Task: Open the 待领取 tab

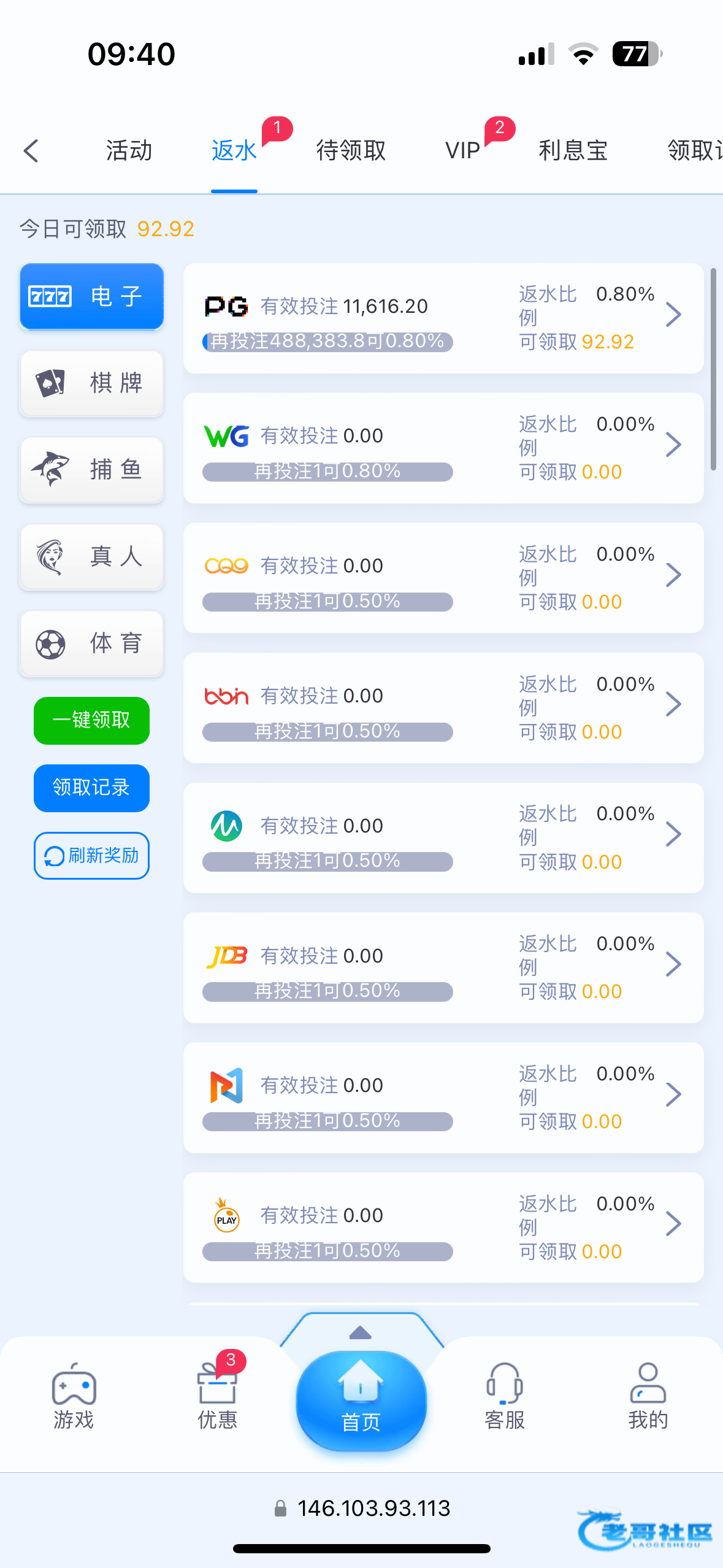Action: 351,151
